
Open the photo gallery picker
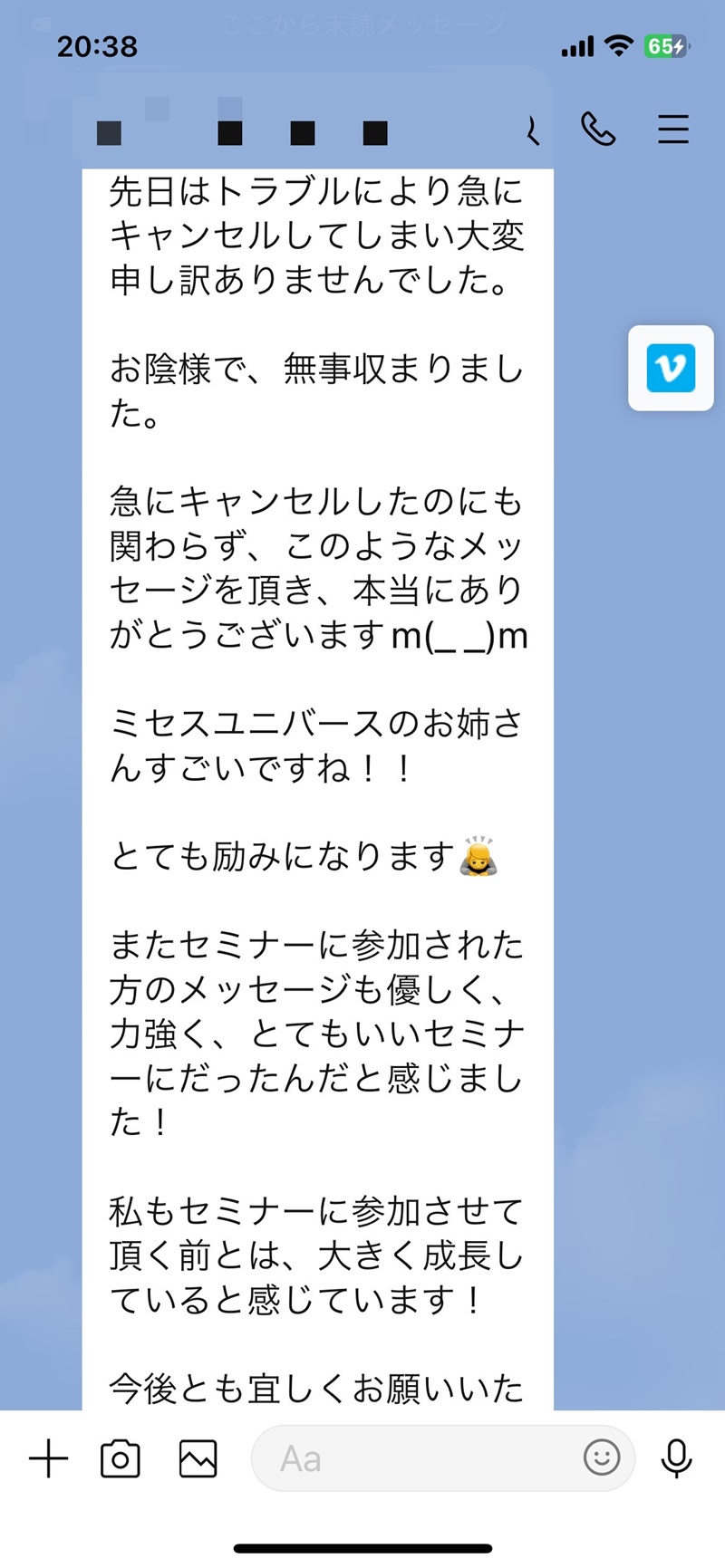coord(198,1458)
